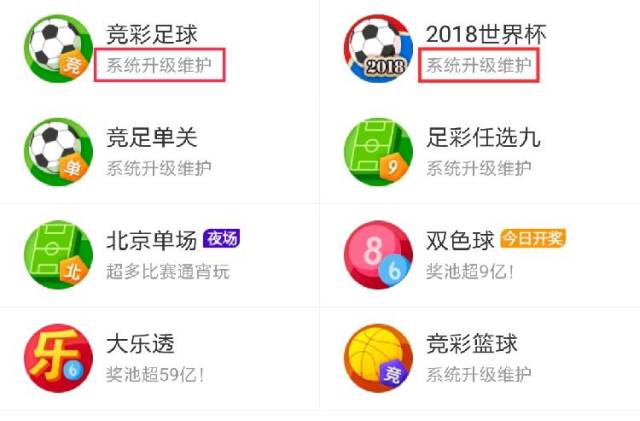Screen dimensions: 640x421
Task: Open 竞彩篮球 basketball betting
Action: [x=472, y=345]
